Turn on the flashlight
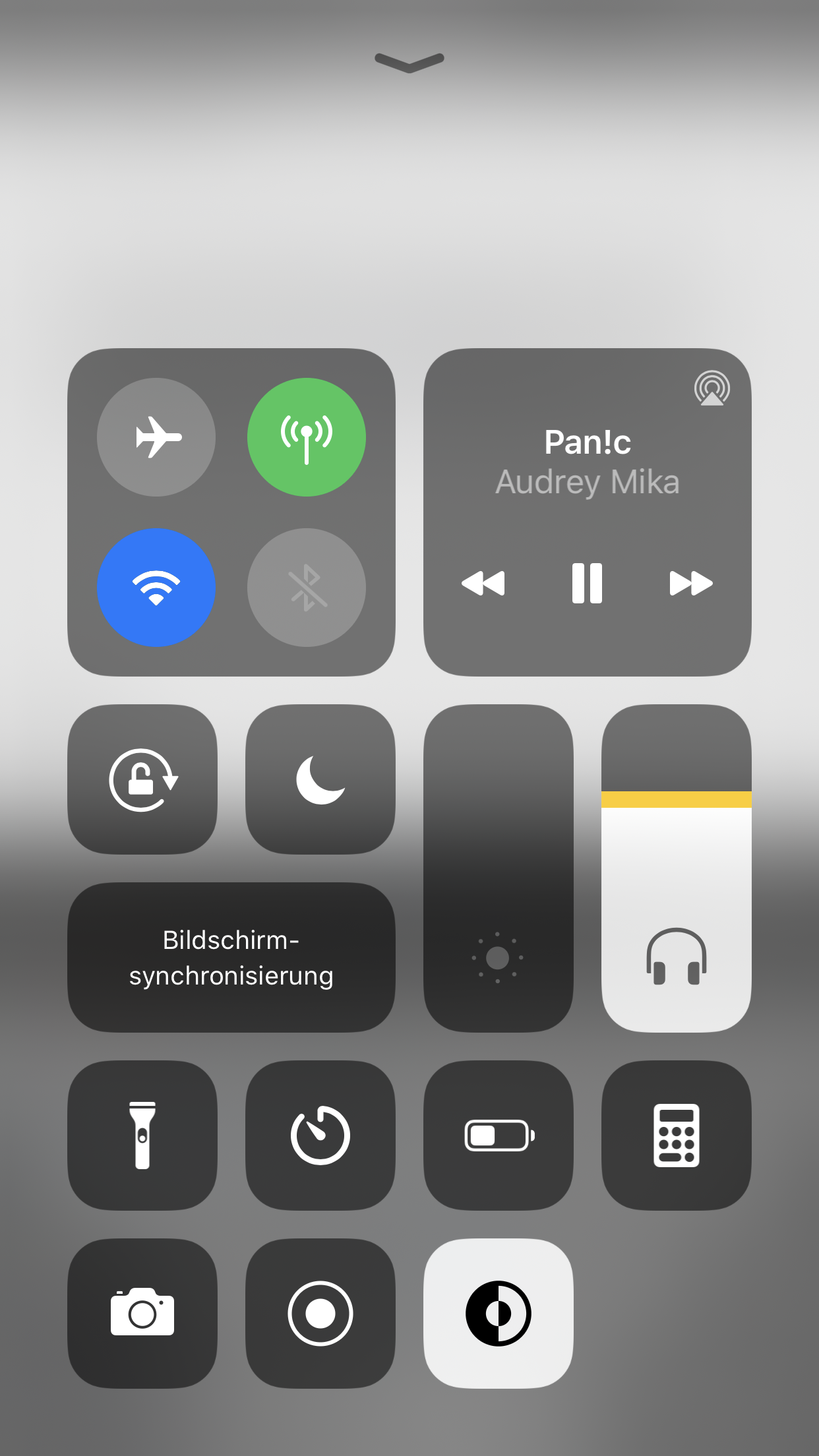819x1456 pixels. point(142,1136)
